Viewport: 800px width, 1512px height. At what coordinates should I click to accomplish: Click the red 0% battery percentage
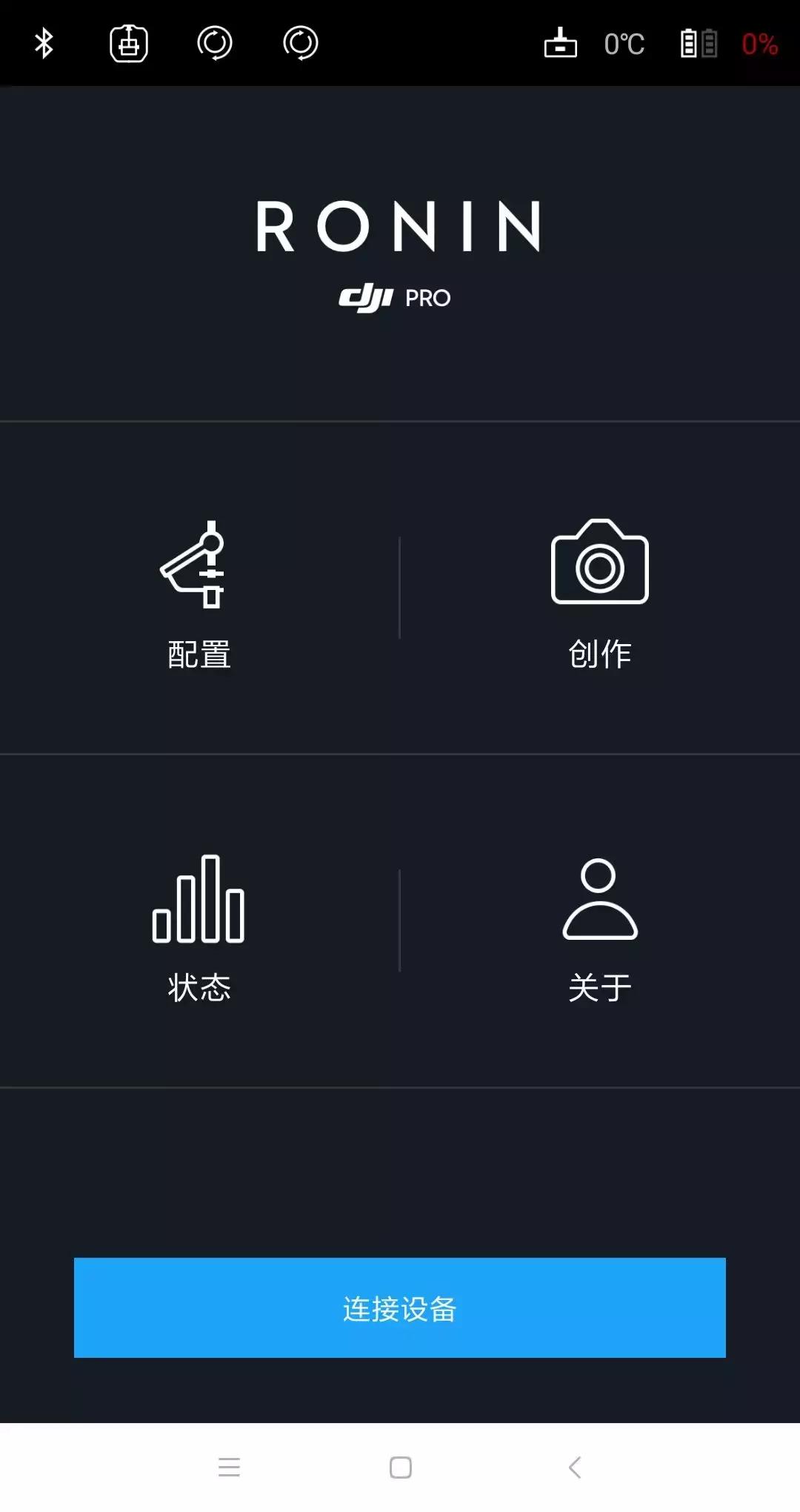coord(760,44)
